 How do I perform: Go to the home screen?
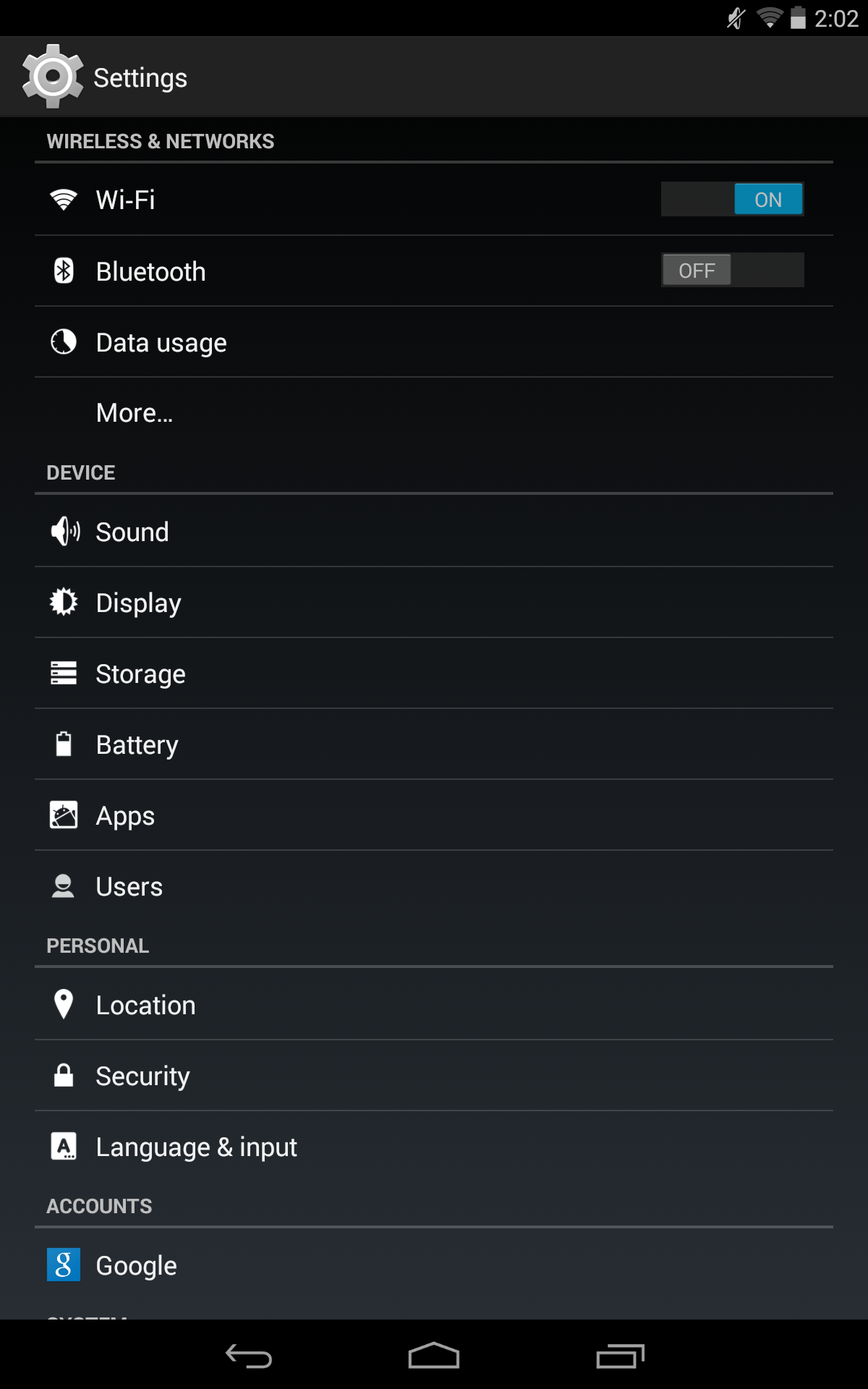click(x=434, y=1356)
